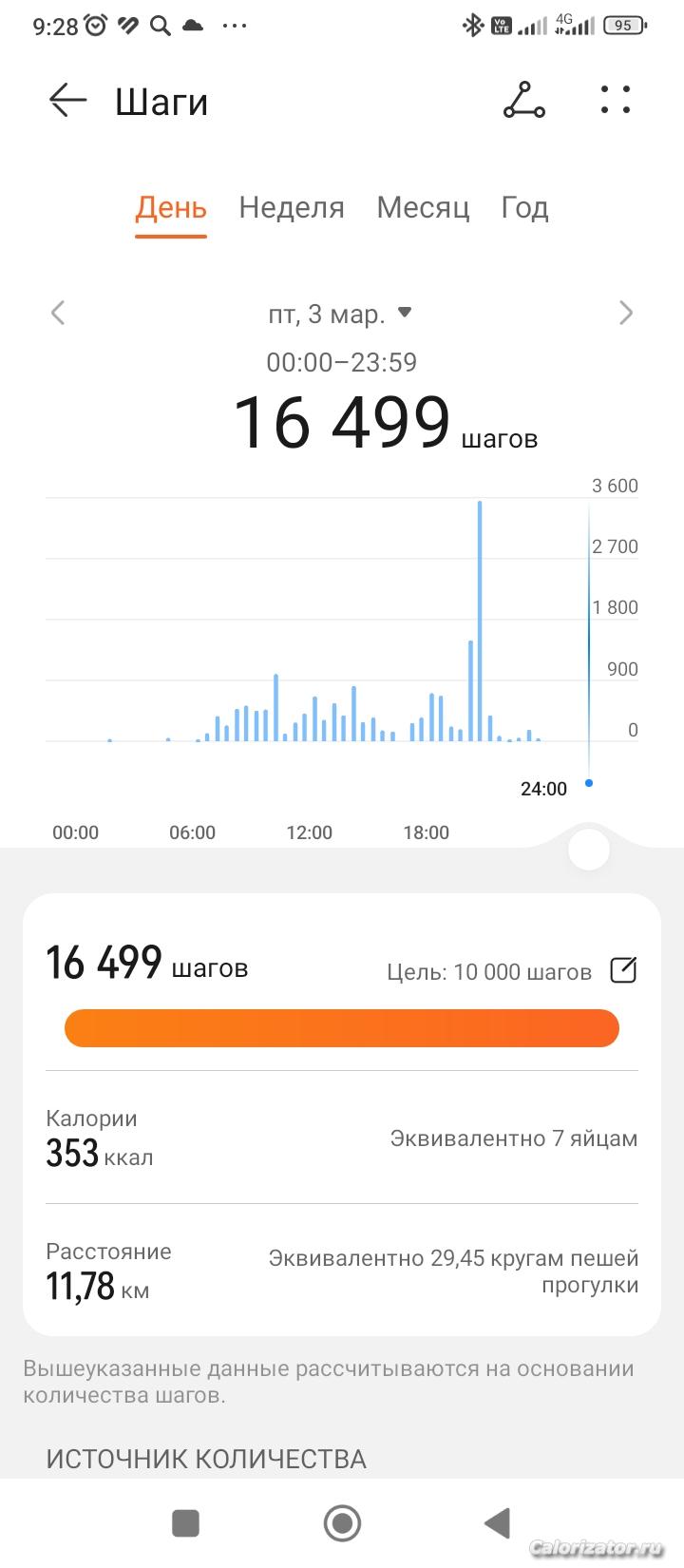
Task: Go to the previous day
Action: (58, 313)
